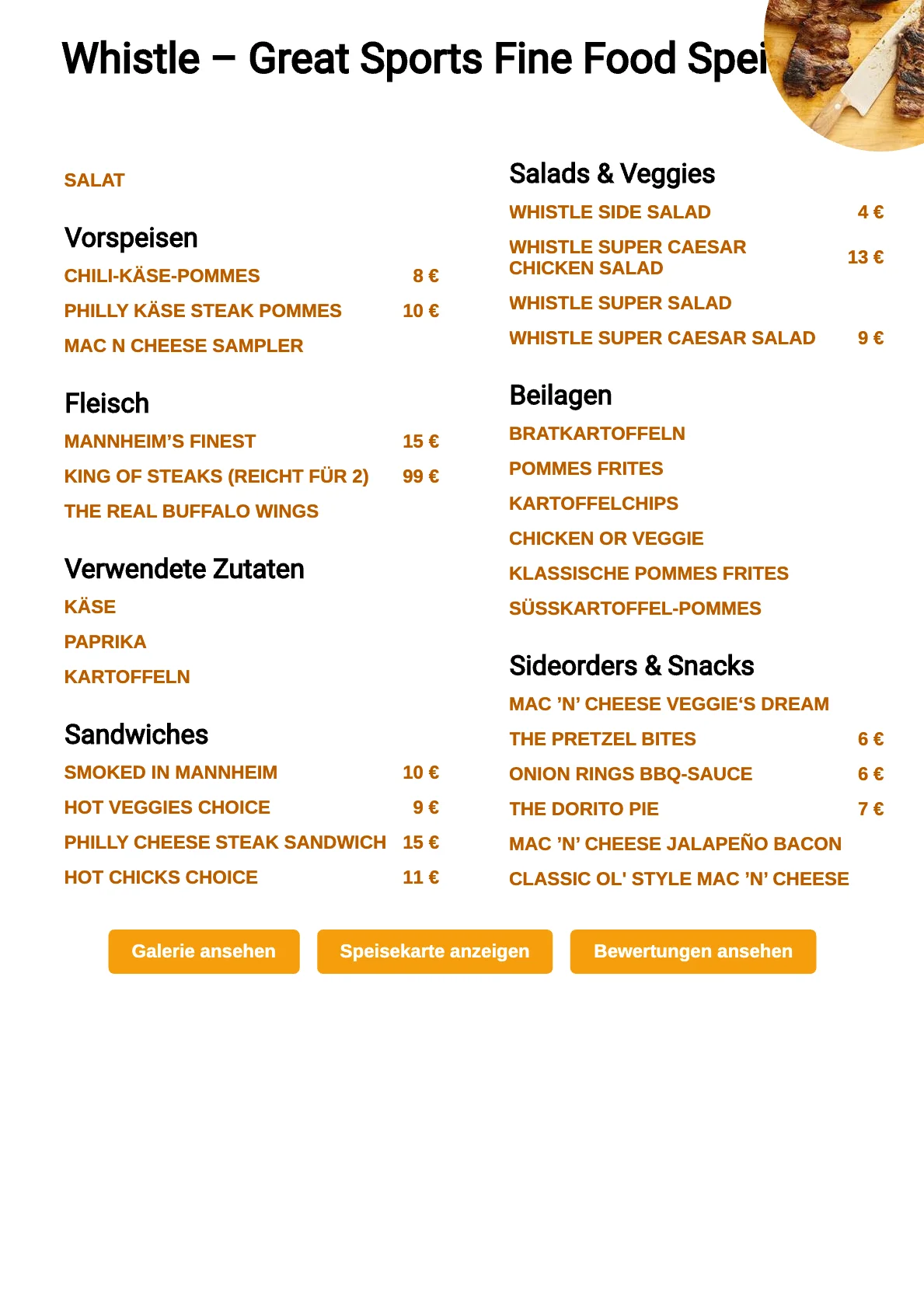Select THE REAL BUFFALO WINGS
924x1308 pixels.
point(190,511)
